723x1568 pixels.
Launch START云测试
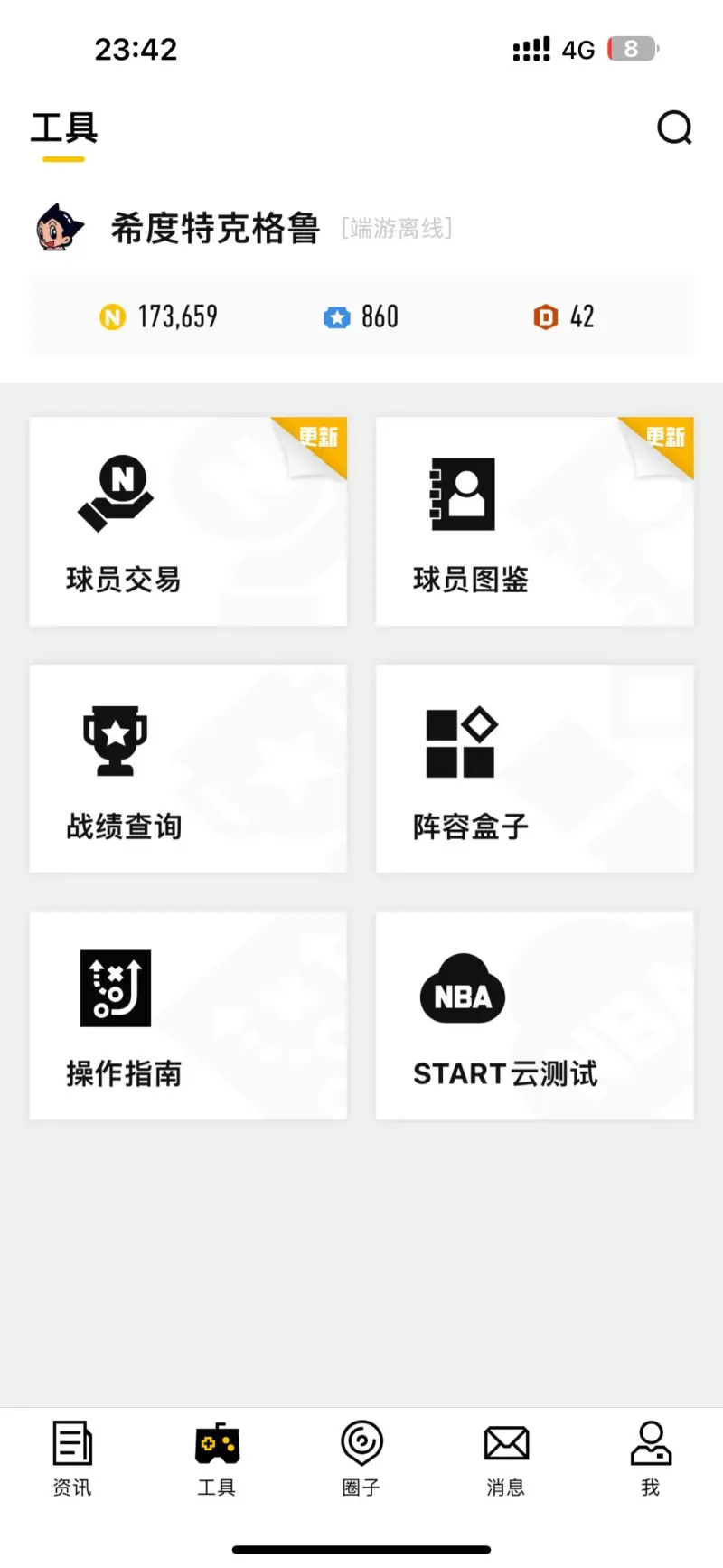tap(534, 1015)
